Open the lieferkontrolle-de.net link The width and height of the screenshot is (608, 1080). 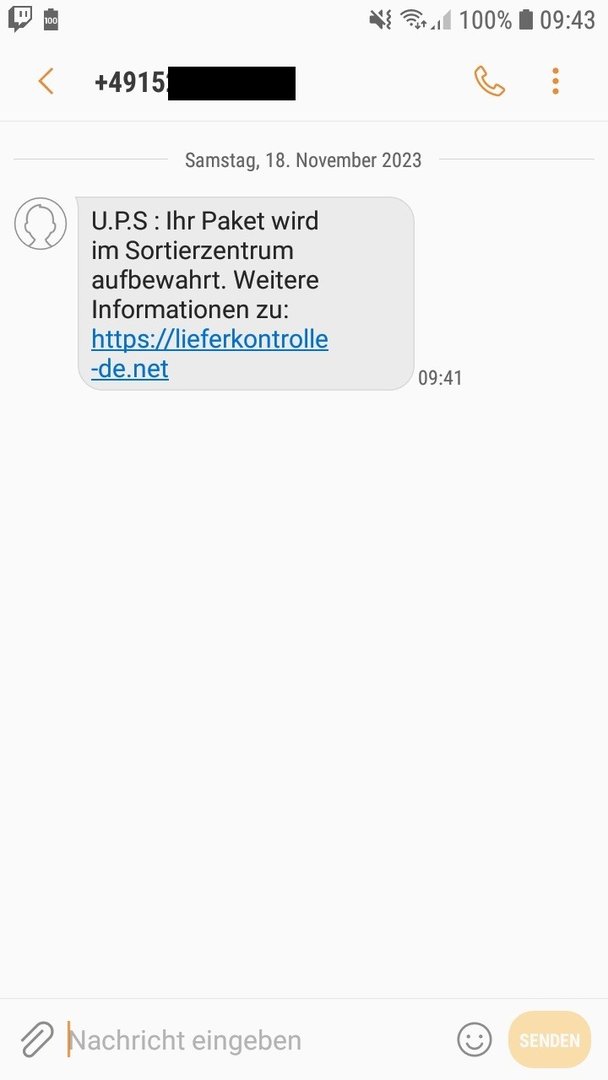209,340
